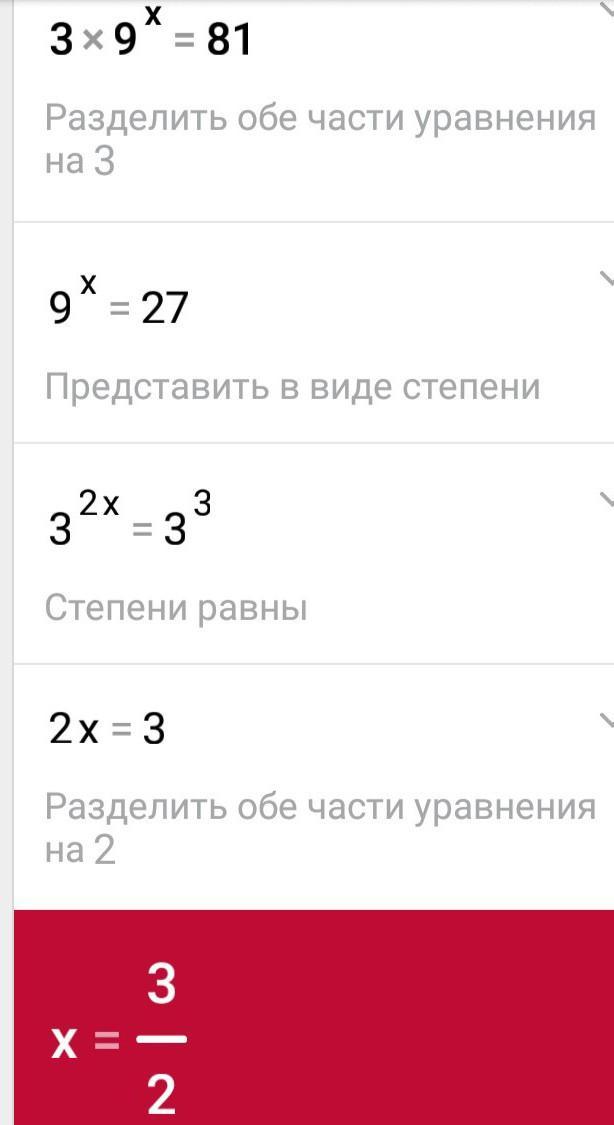Screen dimensions: 614x1125
Task: Expand the step 9^x = 27
Action: (604, 279)
